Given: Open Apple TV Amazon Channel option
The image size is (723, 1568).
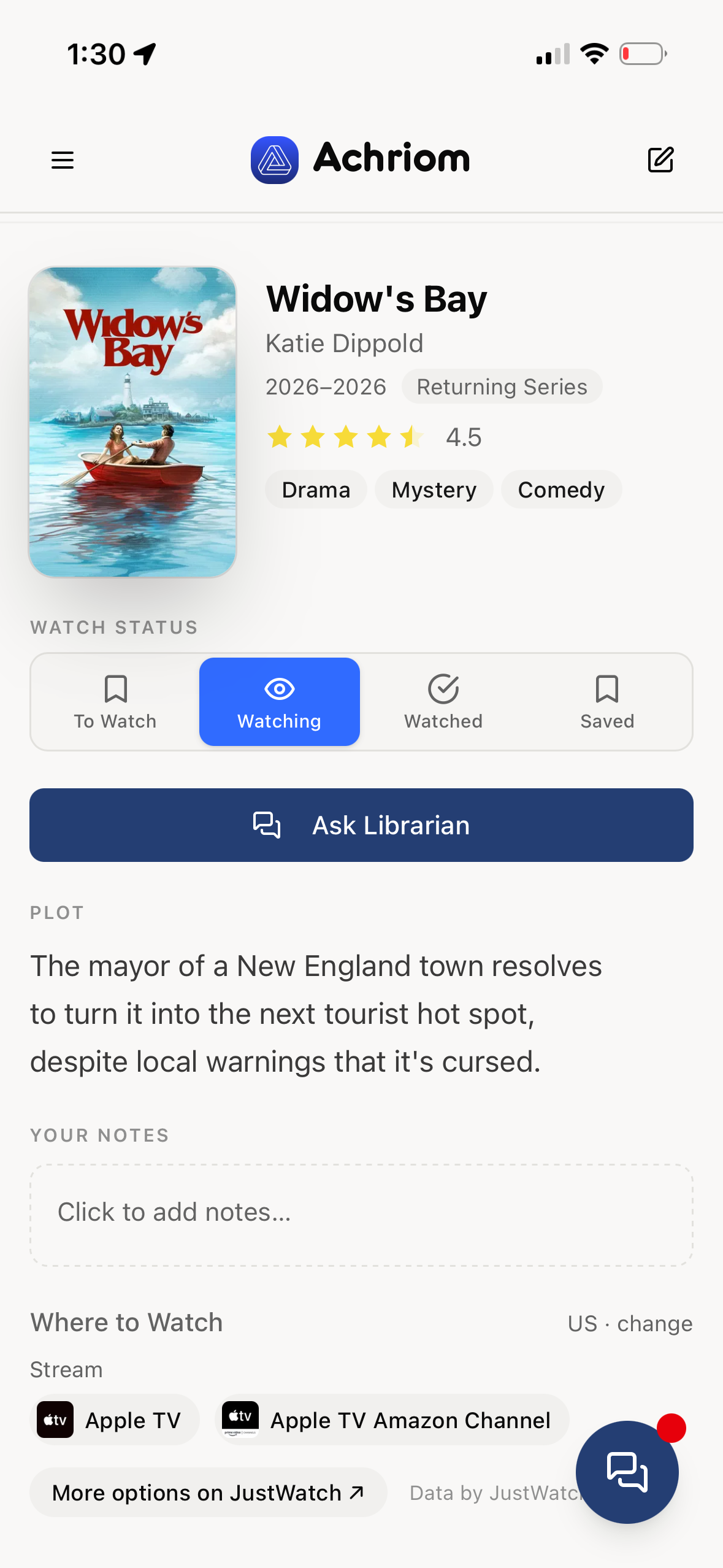Looking at the screenshot, I should (392, 1420).
